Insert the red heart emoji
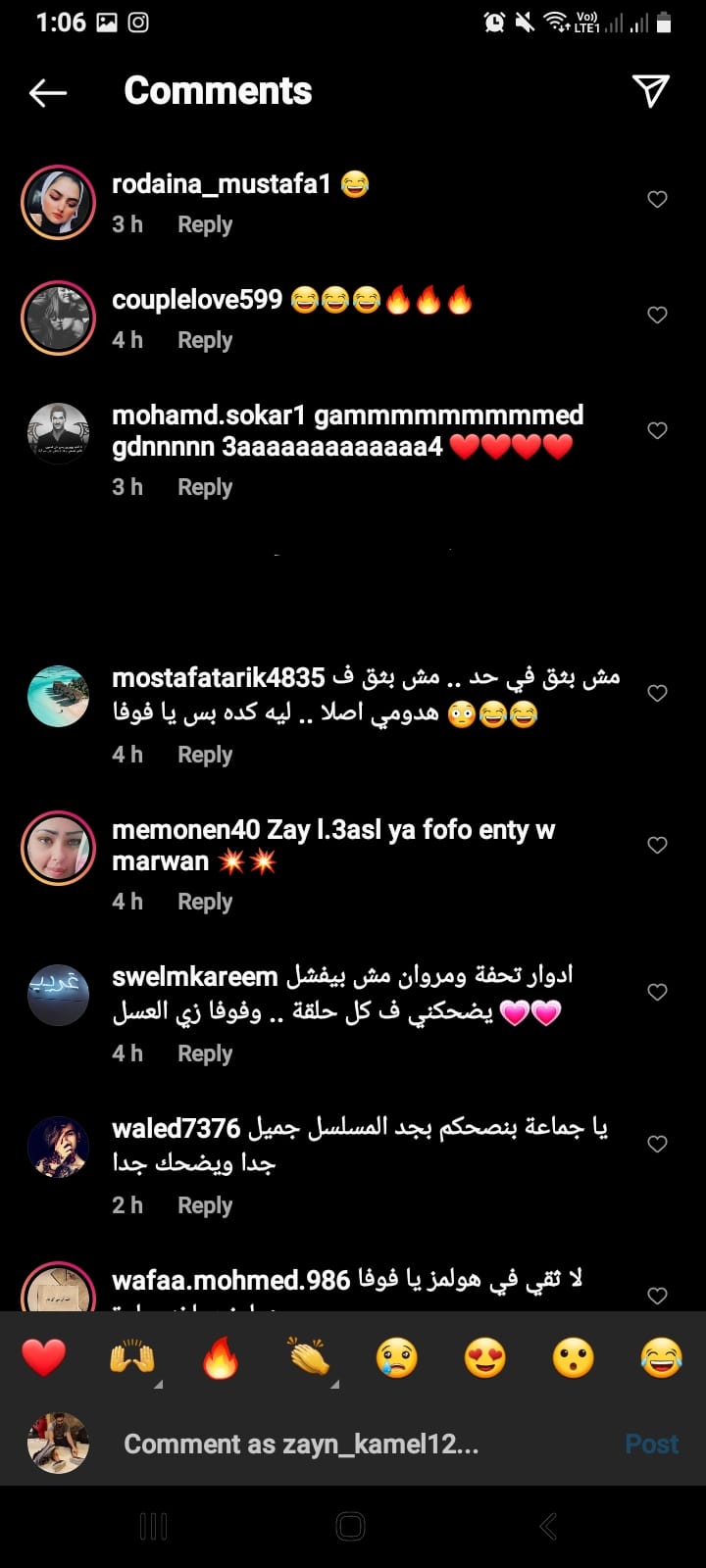This screenshot has width=706, height=1568. 44,1358
